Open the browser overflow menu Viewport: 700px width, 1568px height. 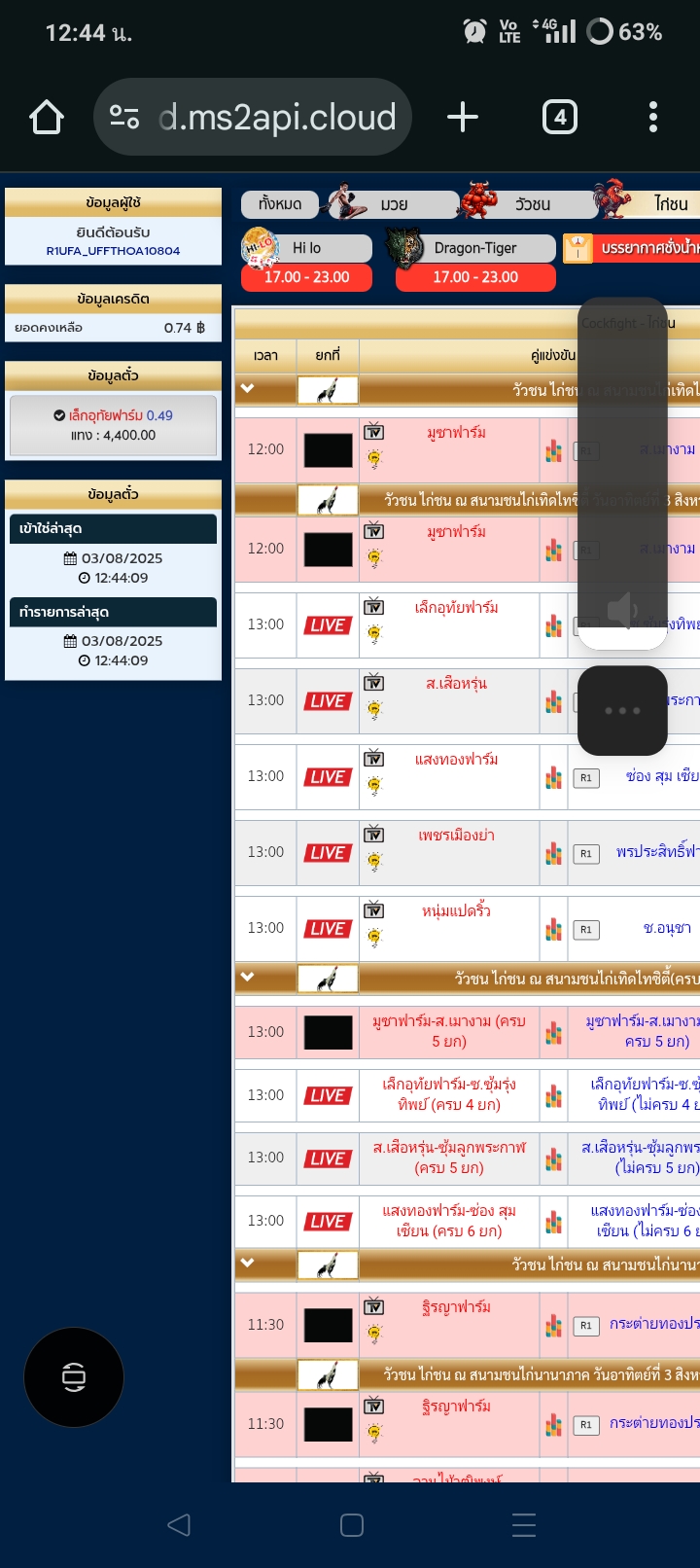(652, 118)
